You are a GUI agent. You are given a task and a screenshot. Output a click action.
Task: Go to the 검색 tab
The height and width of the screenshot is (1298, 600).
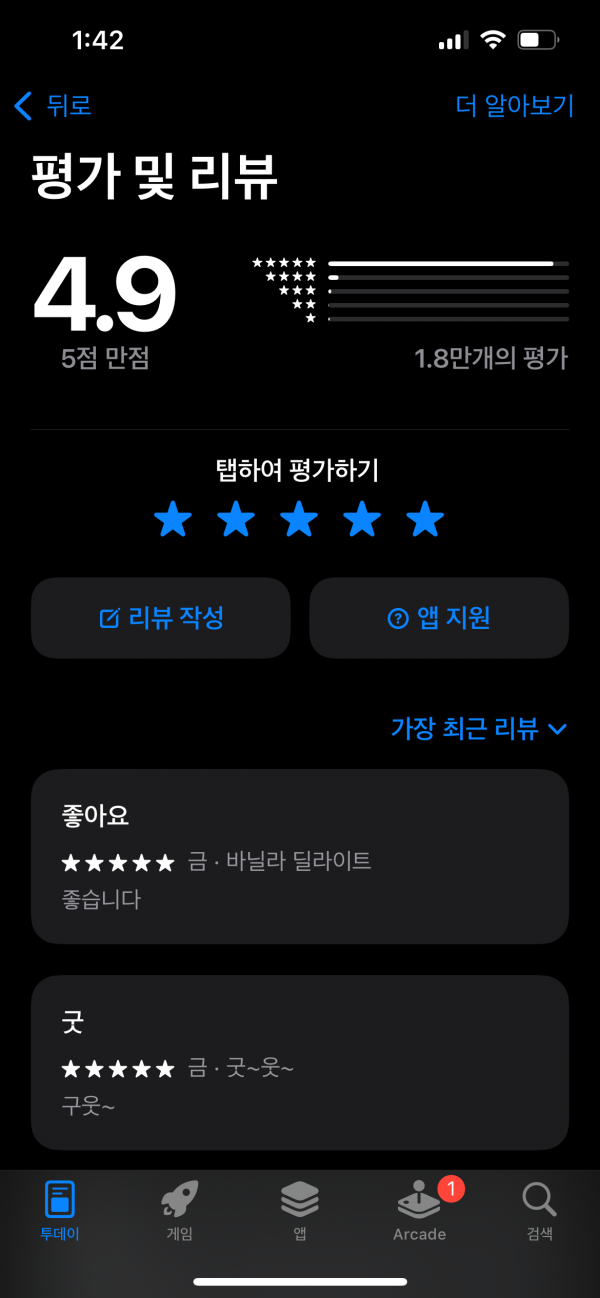[x=540, y=1210]
